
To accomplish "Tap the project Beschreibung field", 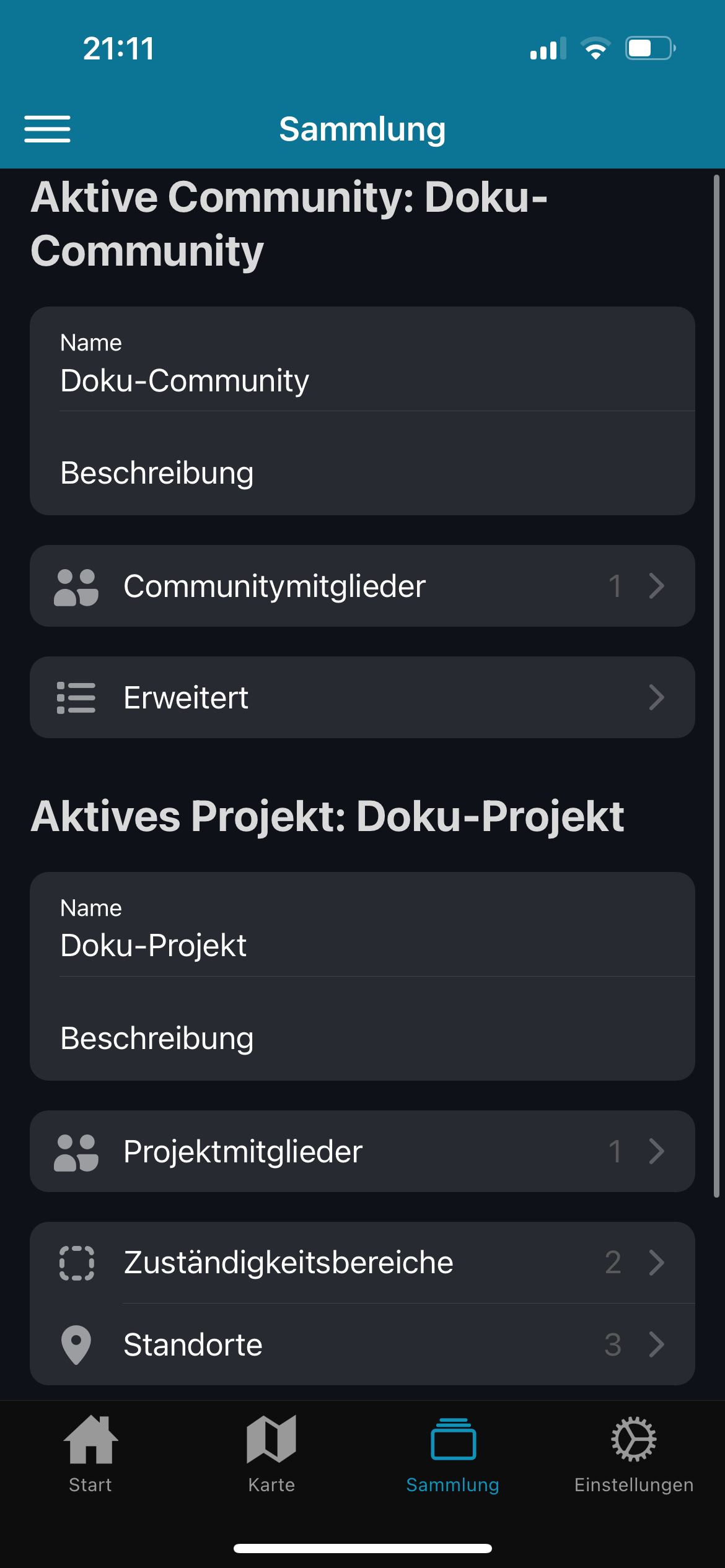I will pos(362,1039).
